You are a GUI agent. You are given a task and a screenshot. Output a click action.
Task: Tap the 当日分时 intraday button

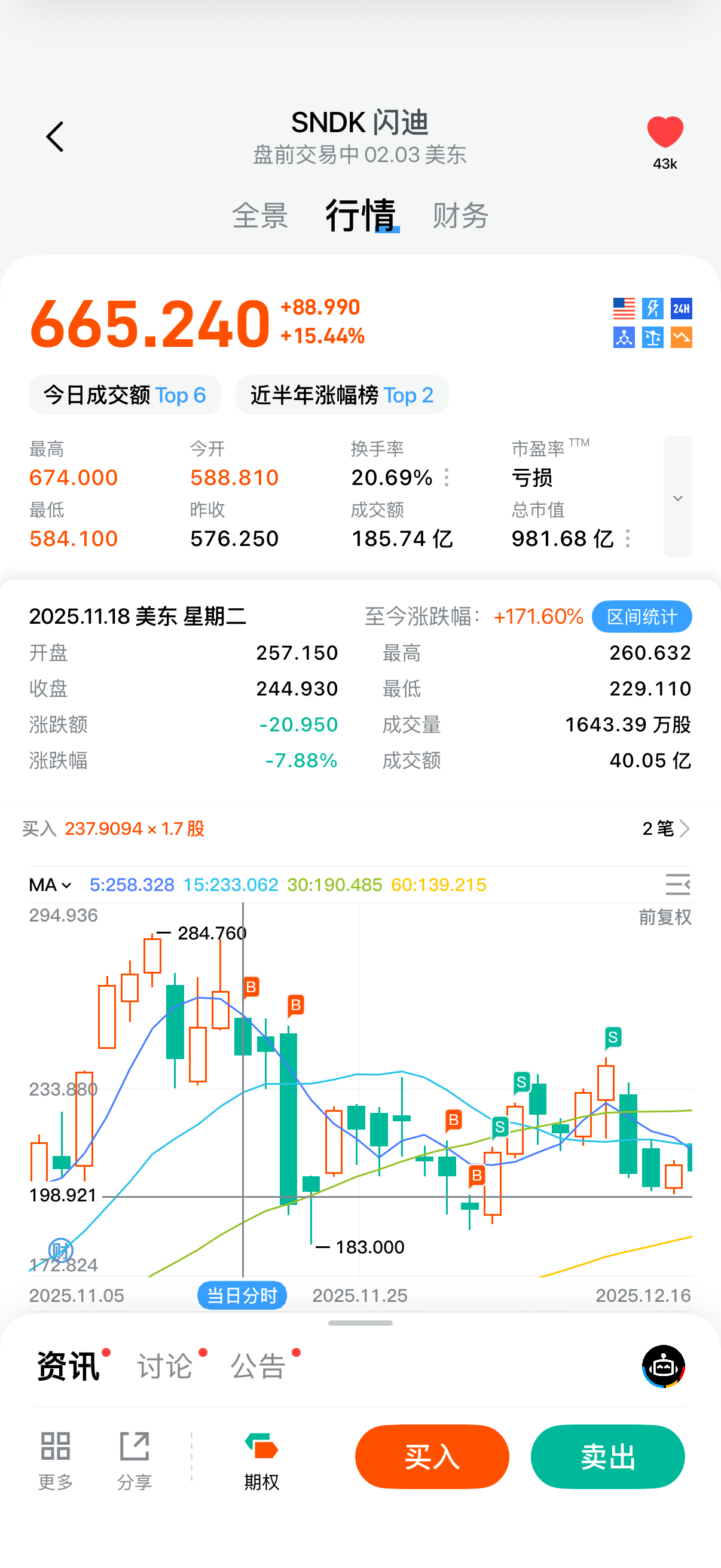point(242,1295)
